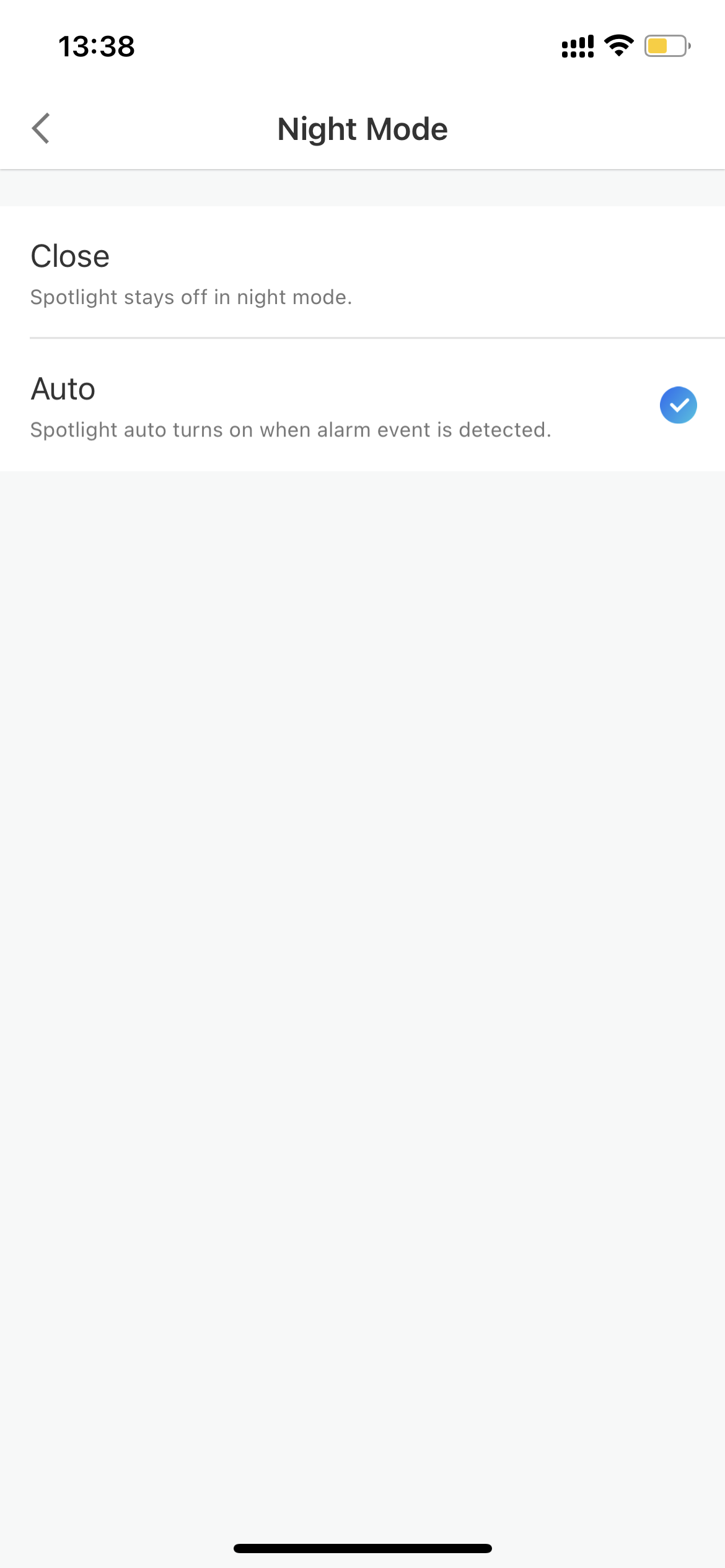Image resolution: width=725 pixels, height=1568 pixels.
Task: Select the Close spotlight option
Action: (362, 272)
